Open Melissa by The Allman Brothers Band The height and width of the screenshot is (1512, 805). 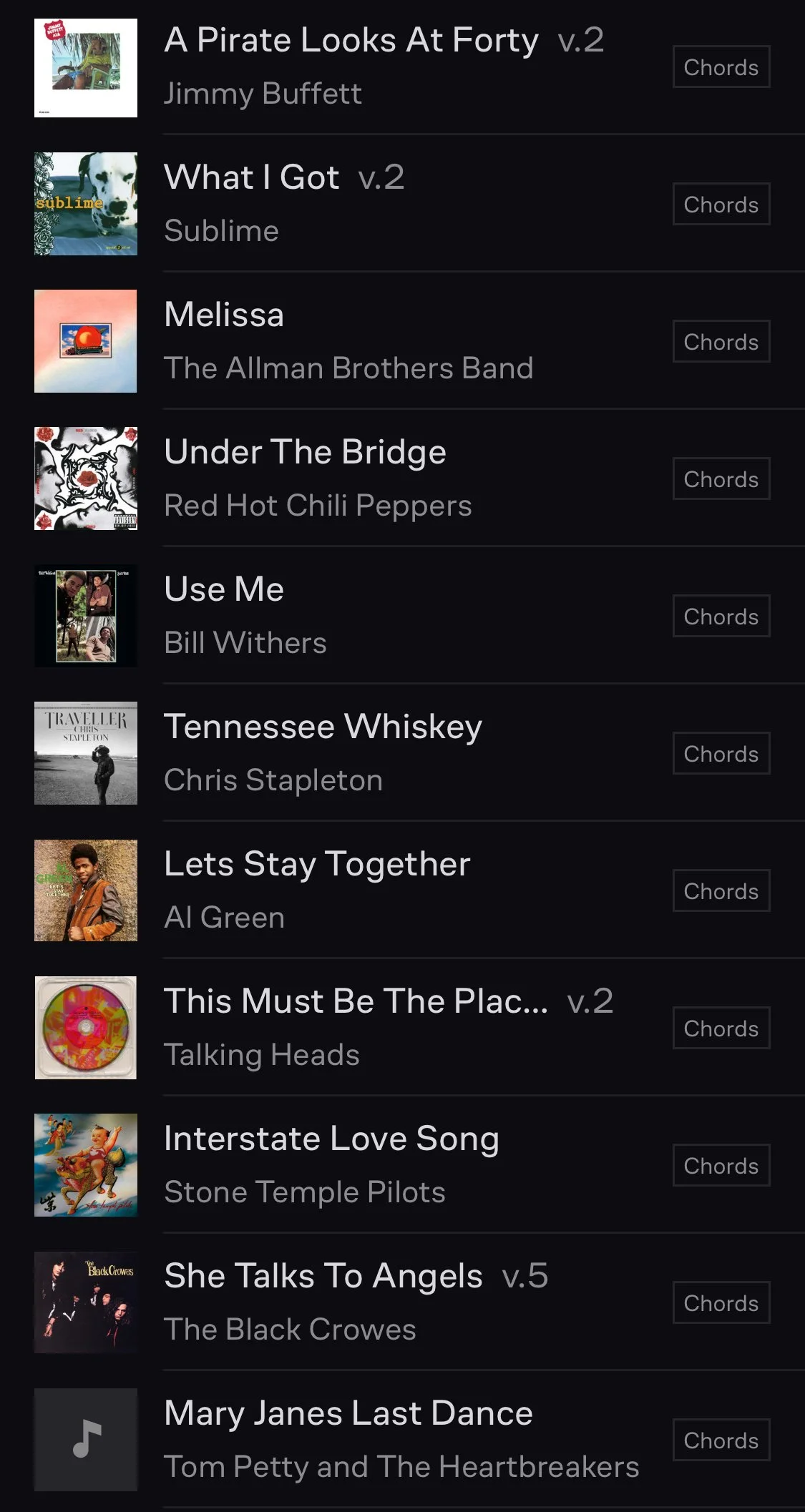click(224, 315)
